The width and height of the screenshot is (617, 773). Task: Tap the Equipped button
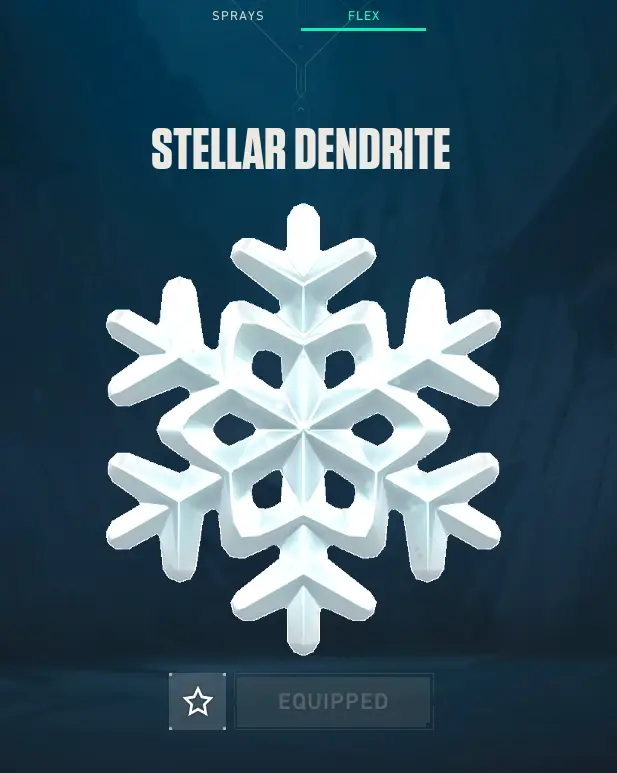click(333, 702)
